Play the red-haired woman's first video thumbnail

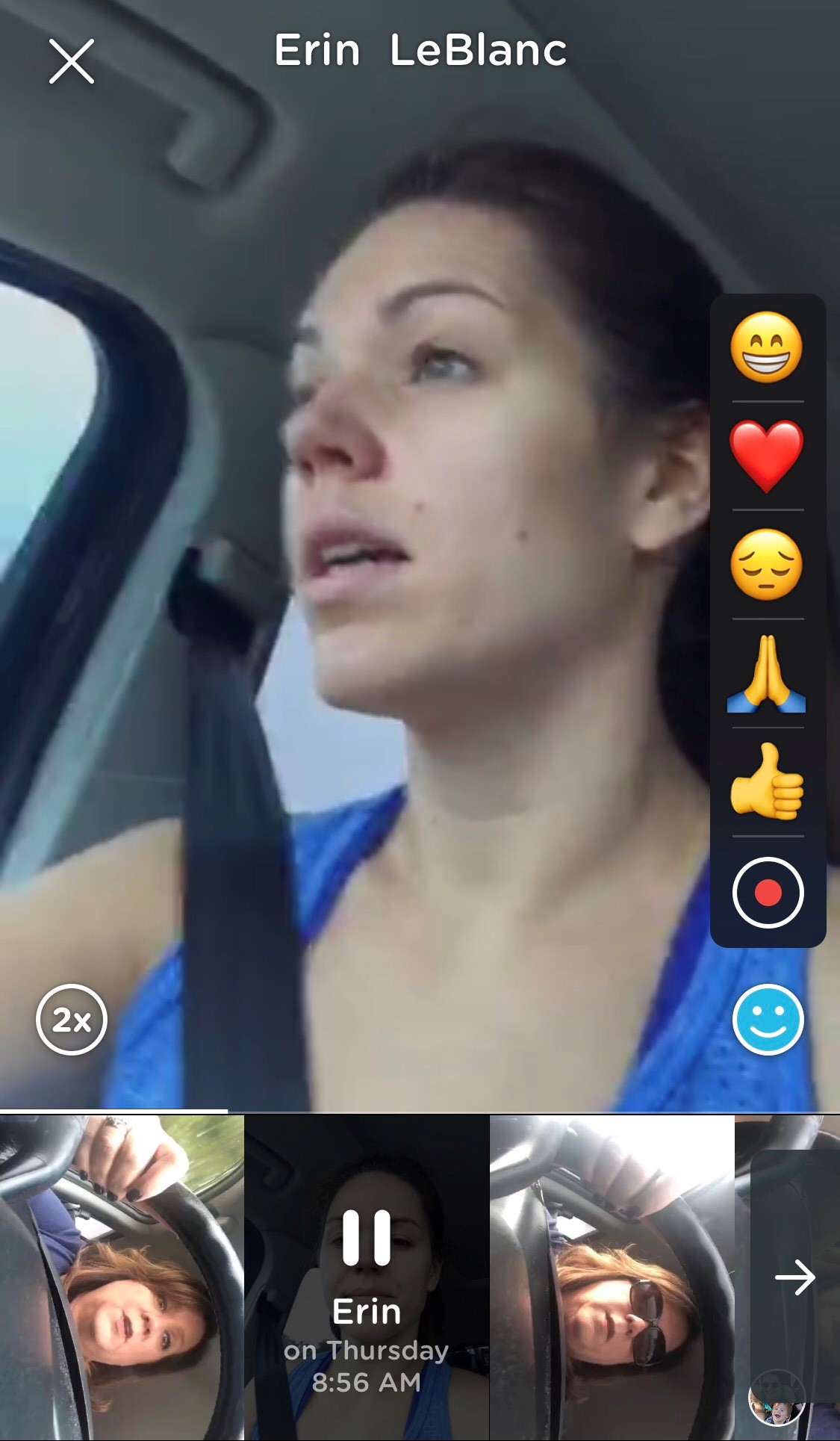coord(122,1277)
